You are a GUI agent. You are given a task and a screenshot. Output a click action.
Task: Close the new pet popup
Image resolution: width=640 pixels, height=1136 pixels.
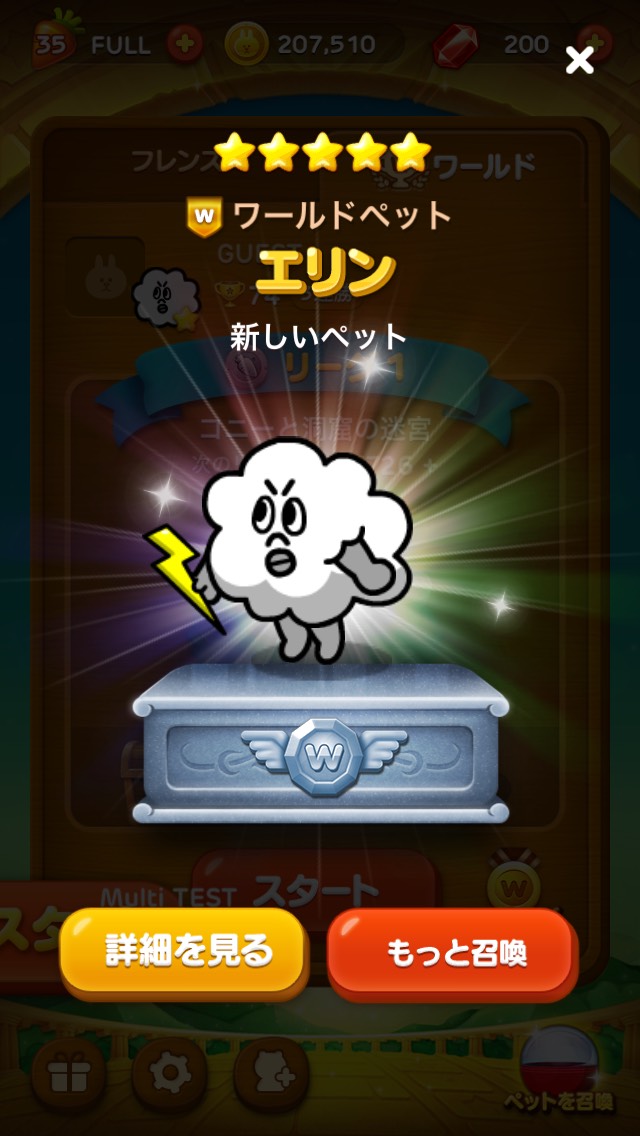pos(579,60)
